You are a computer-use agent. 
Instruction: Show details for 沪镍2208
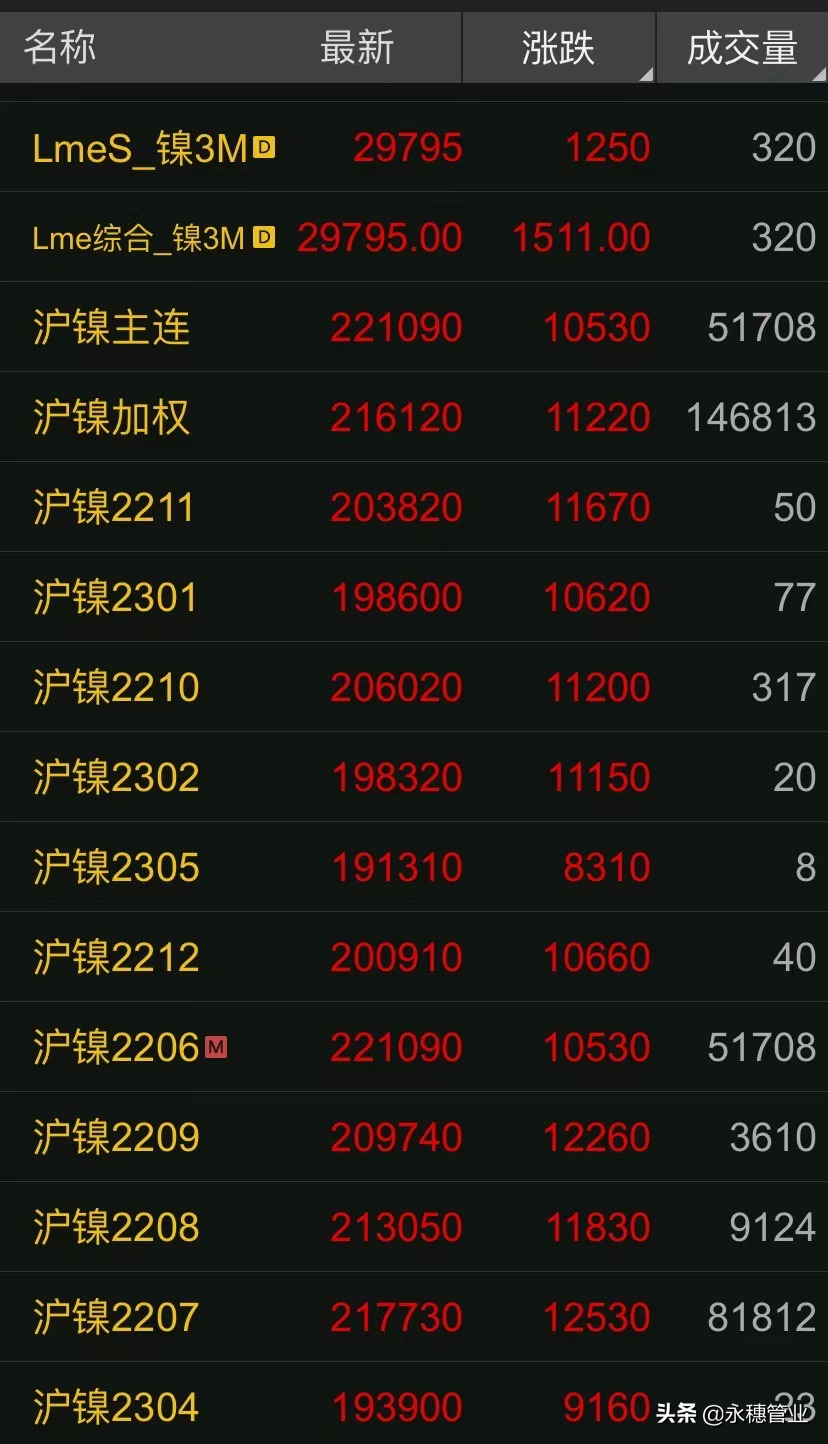pos(414,1227)
